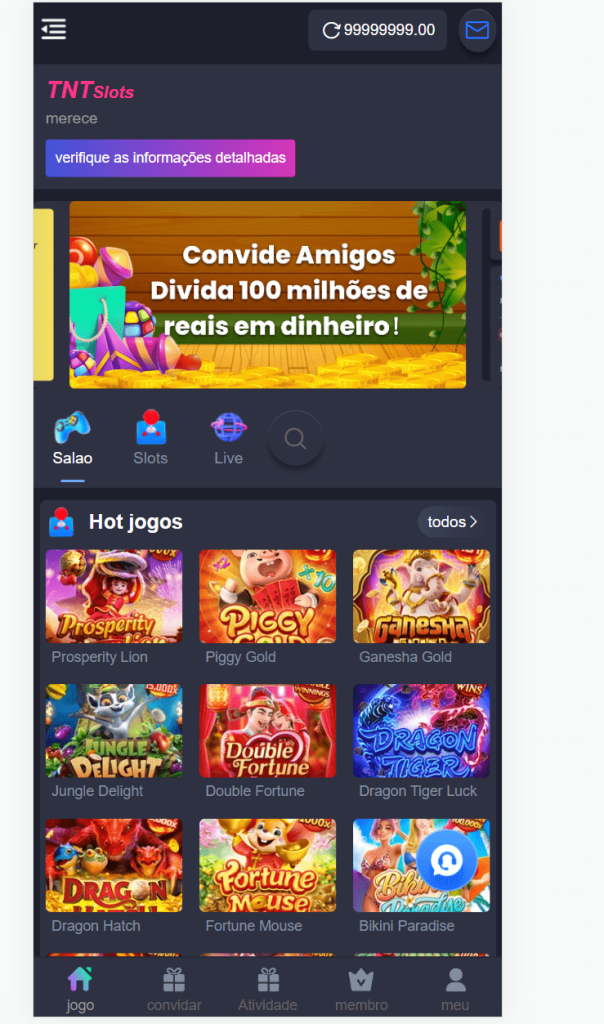Image resolution: width=604 pixels, height=1024 pixels.
Task: Switch to the Atividade tab
Action: pyautogui.click(x=267, y=989)
